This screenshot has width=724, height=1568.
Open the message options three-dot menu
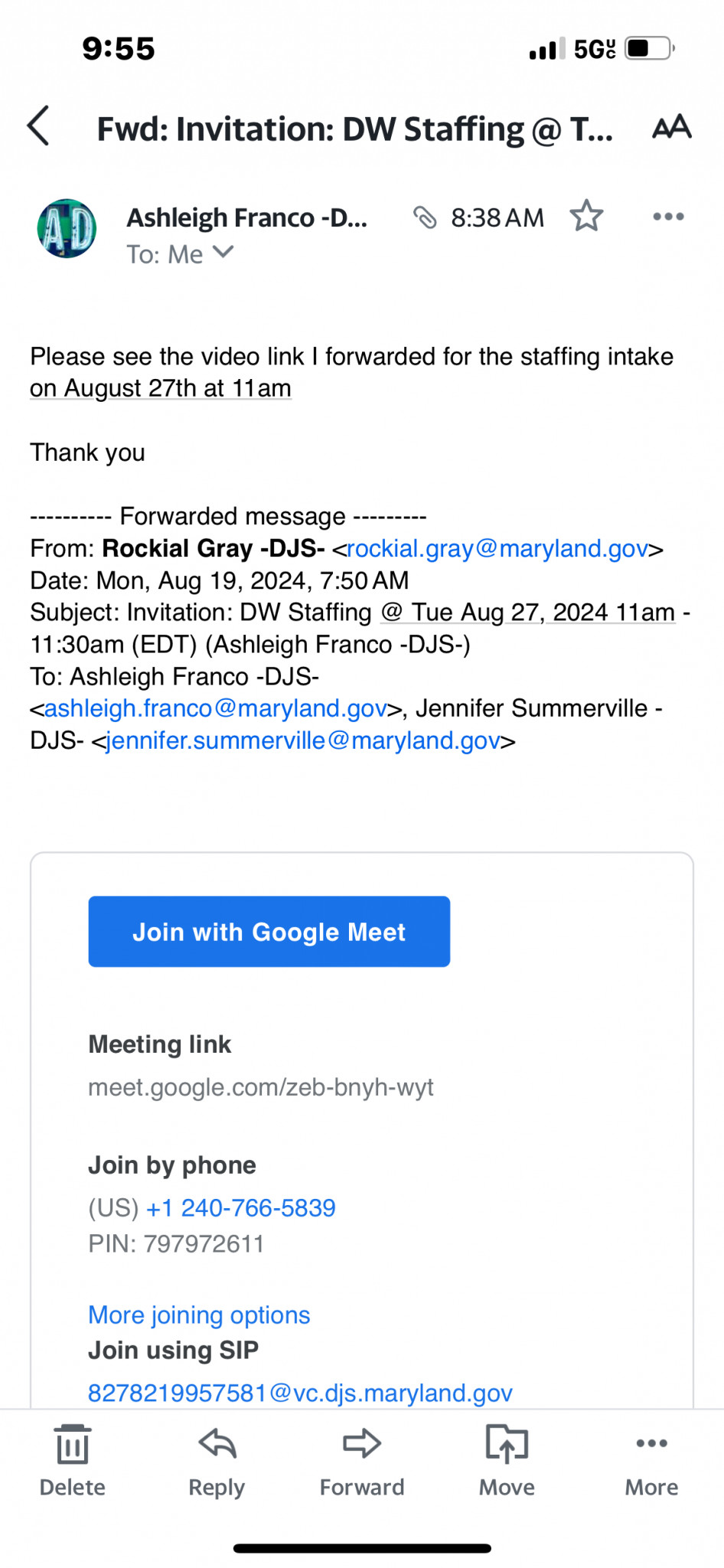point(668,217)
